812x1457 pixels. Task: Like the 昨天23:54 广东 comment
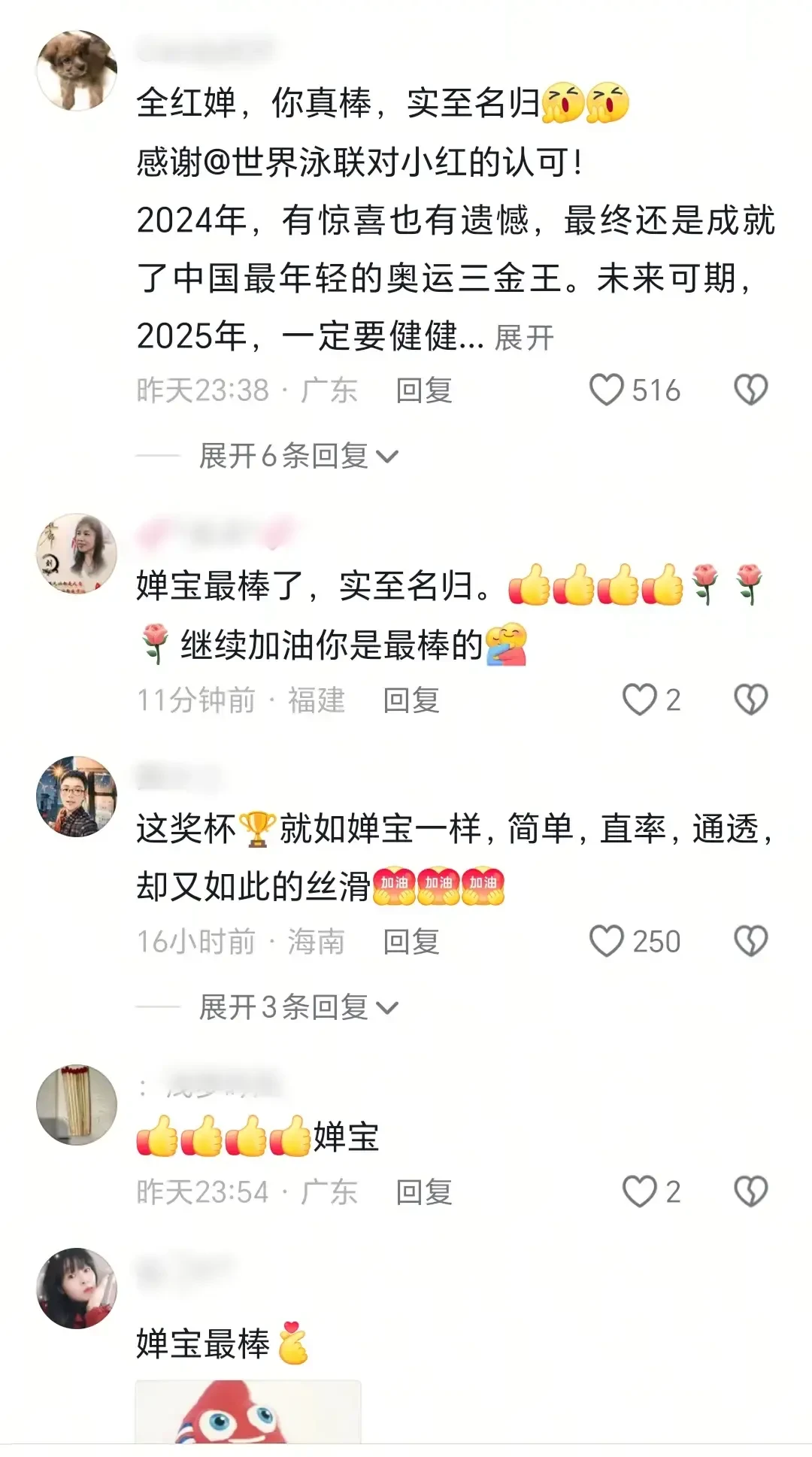[x=639, y=1192]
